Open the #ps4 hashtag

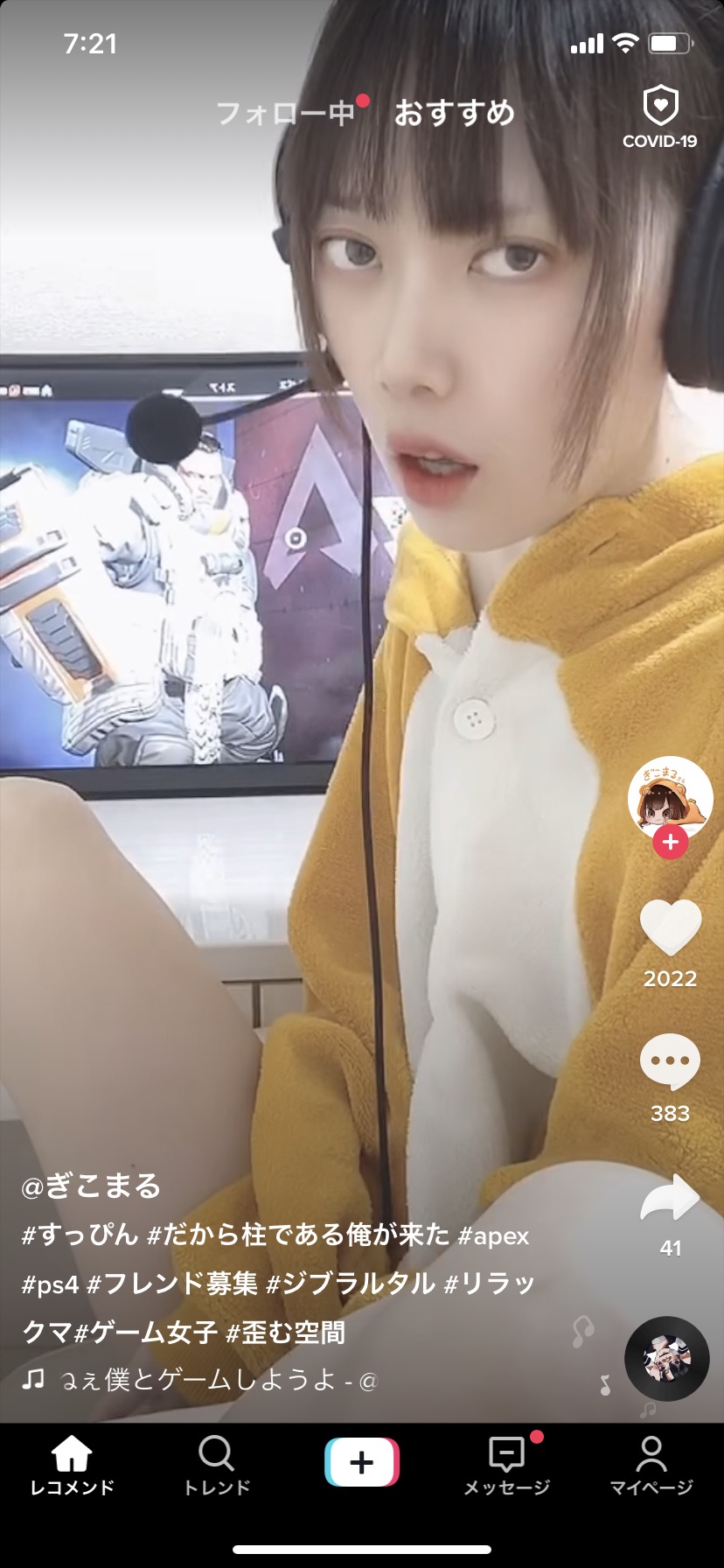[x=50, y=1284]
